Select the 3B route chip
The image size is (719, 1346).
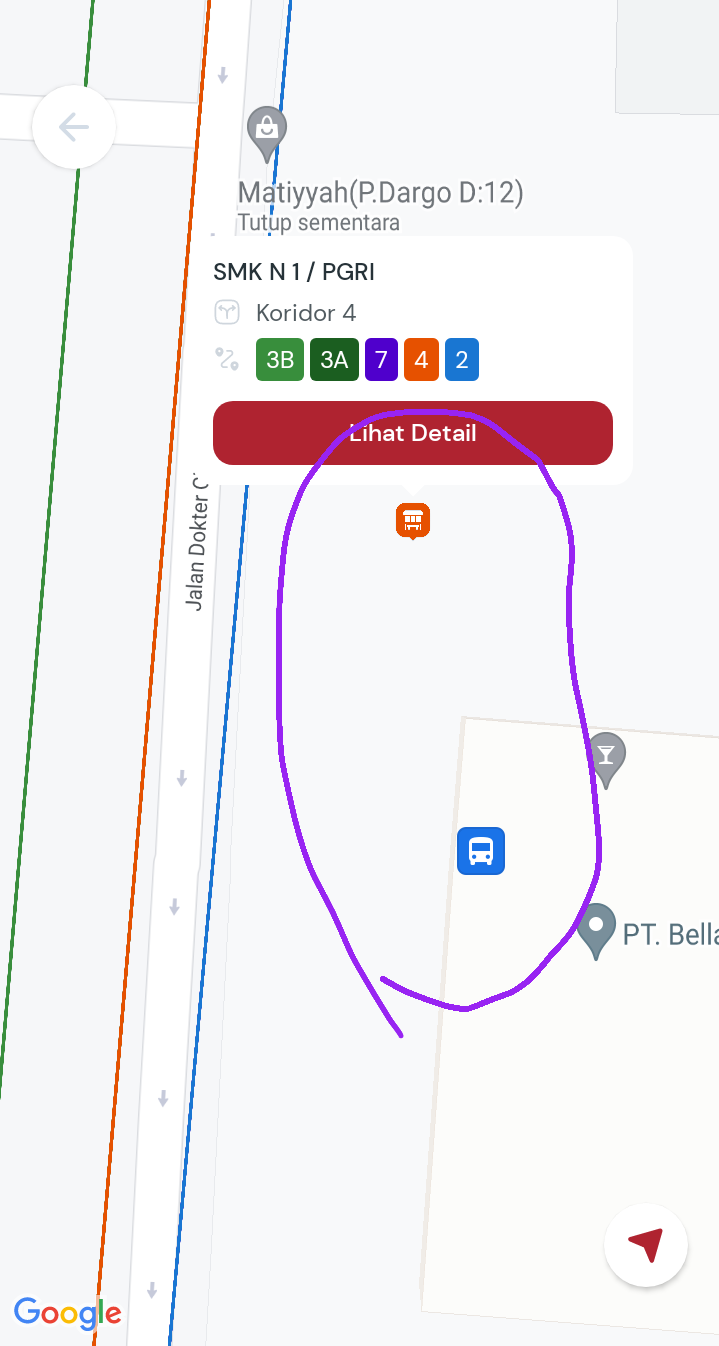coord(280,360)
